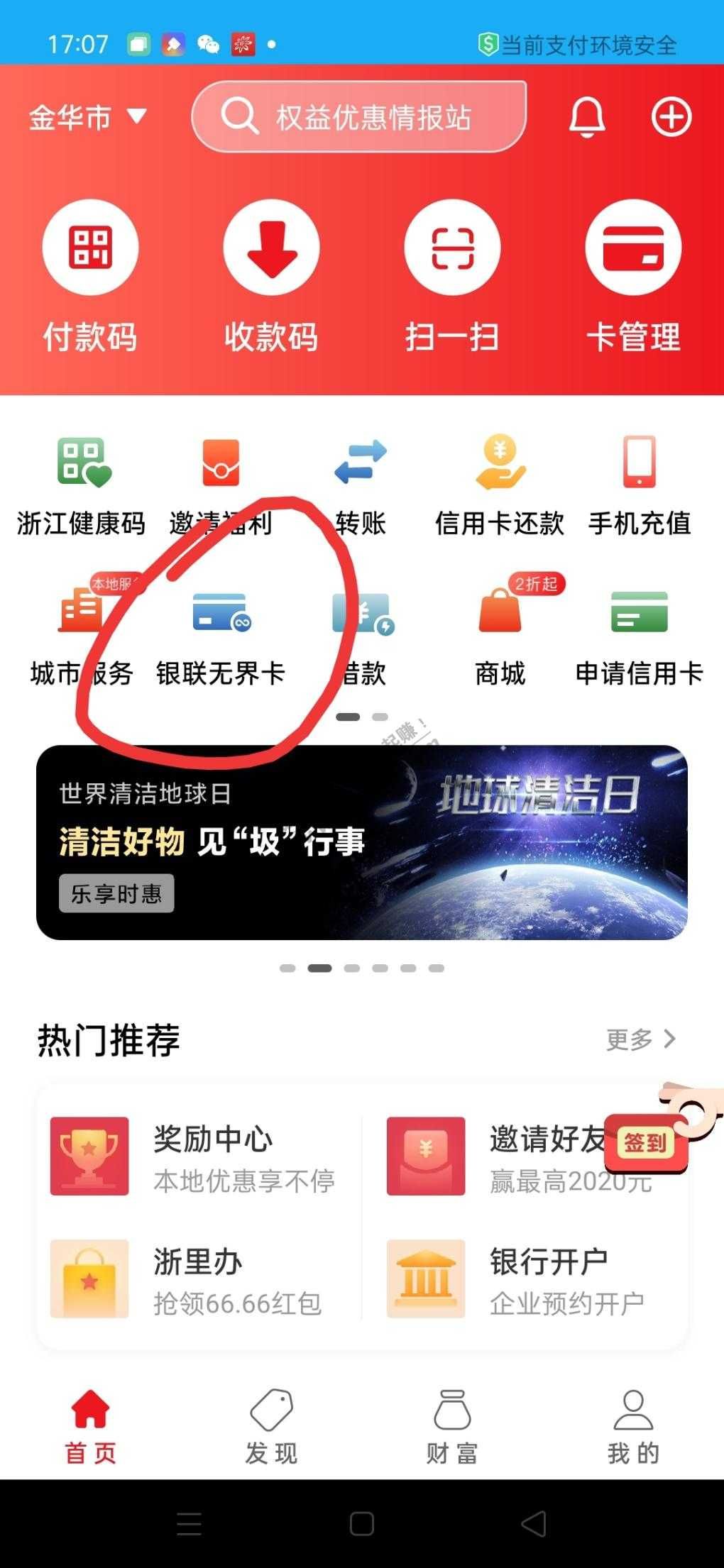The width and height of the screenshot is (724, 1568).
Task: Tap the 权益优惠情报站 search box
Action: 359,116
